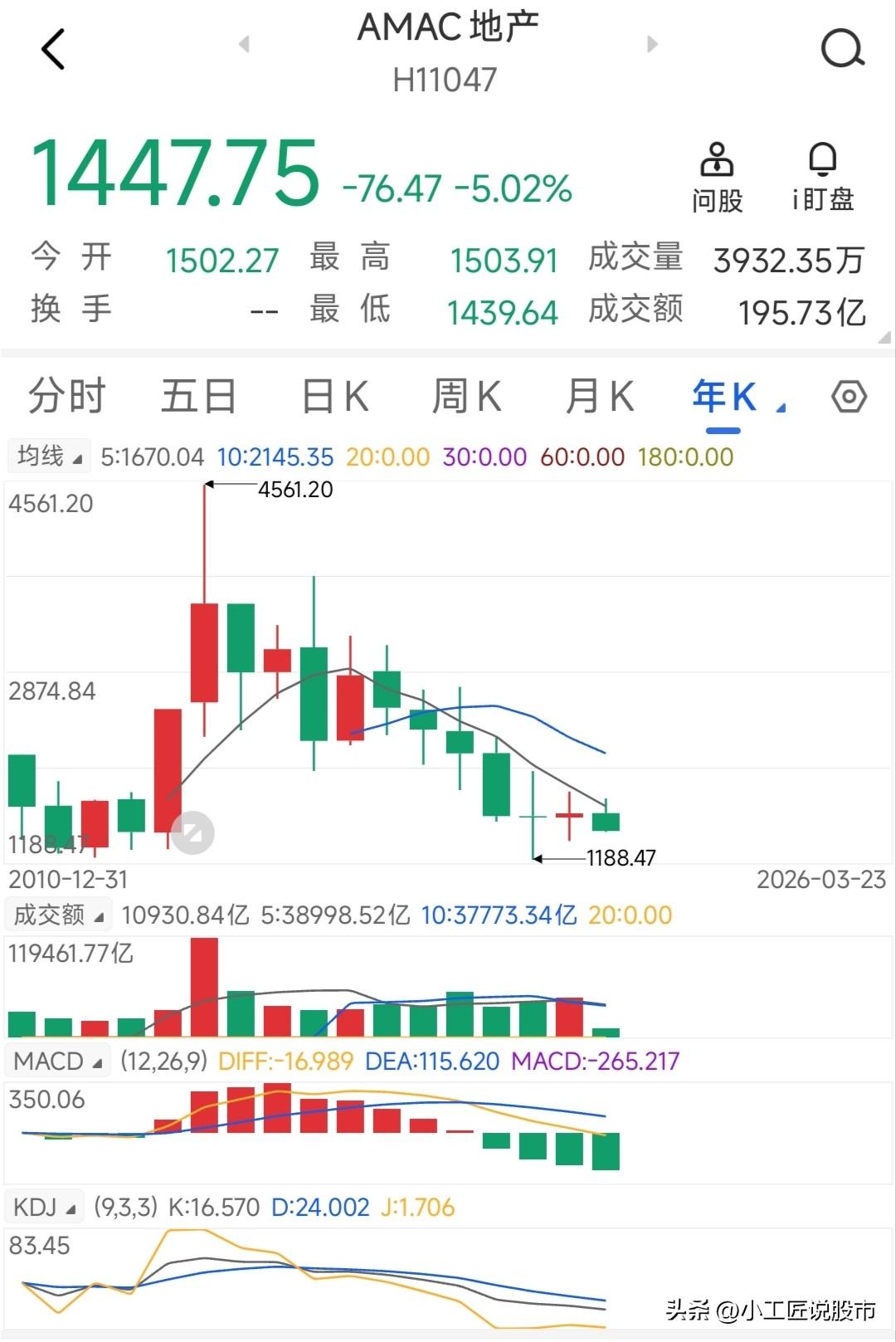Switch to the 周K weekly chart tab

[x=468, y=398]
